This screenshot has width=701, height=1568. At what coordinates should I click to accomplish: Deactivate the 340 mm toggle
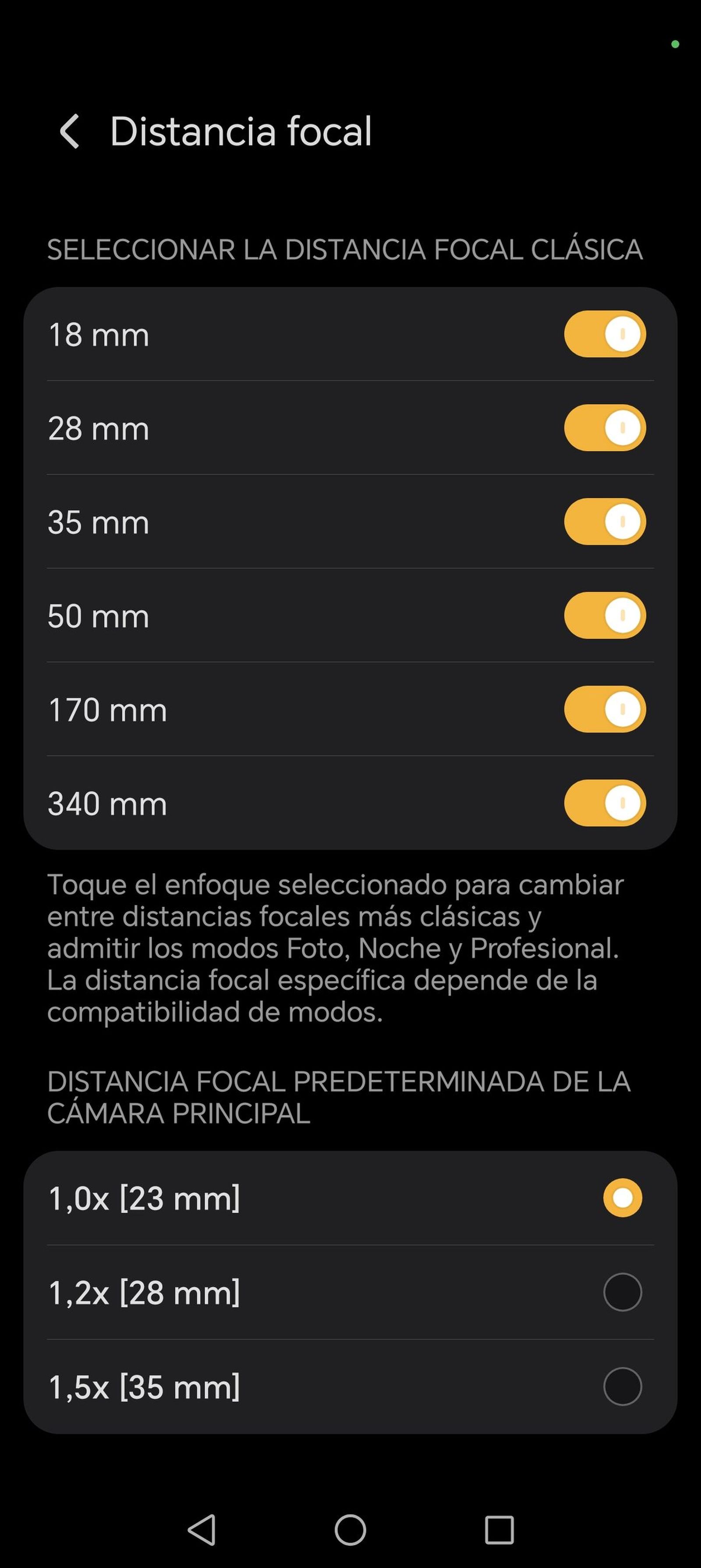(604, 802)
